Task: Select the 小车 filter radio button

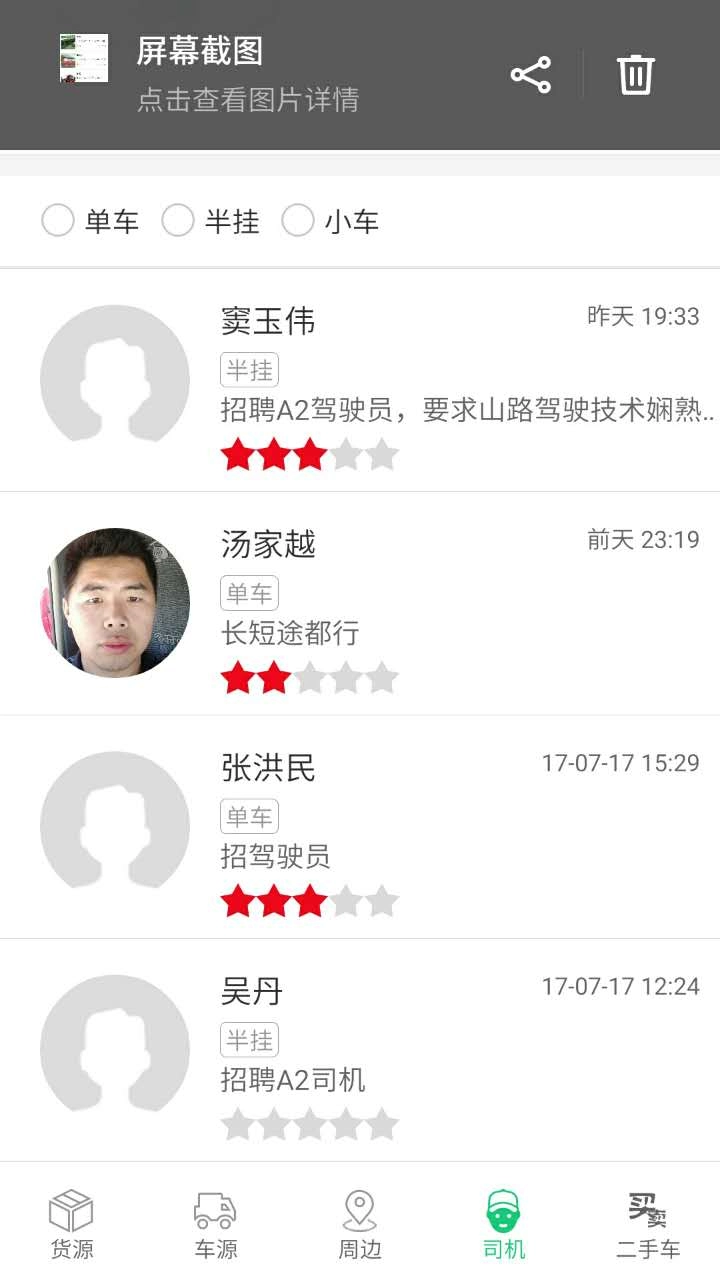Action: click(x=298, y=220)
